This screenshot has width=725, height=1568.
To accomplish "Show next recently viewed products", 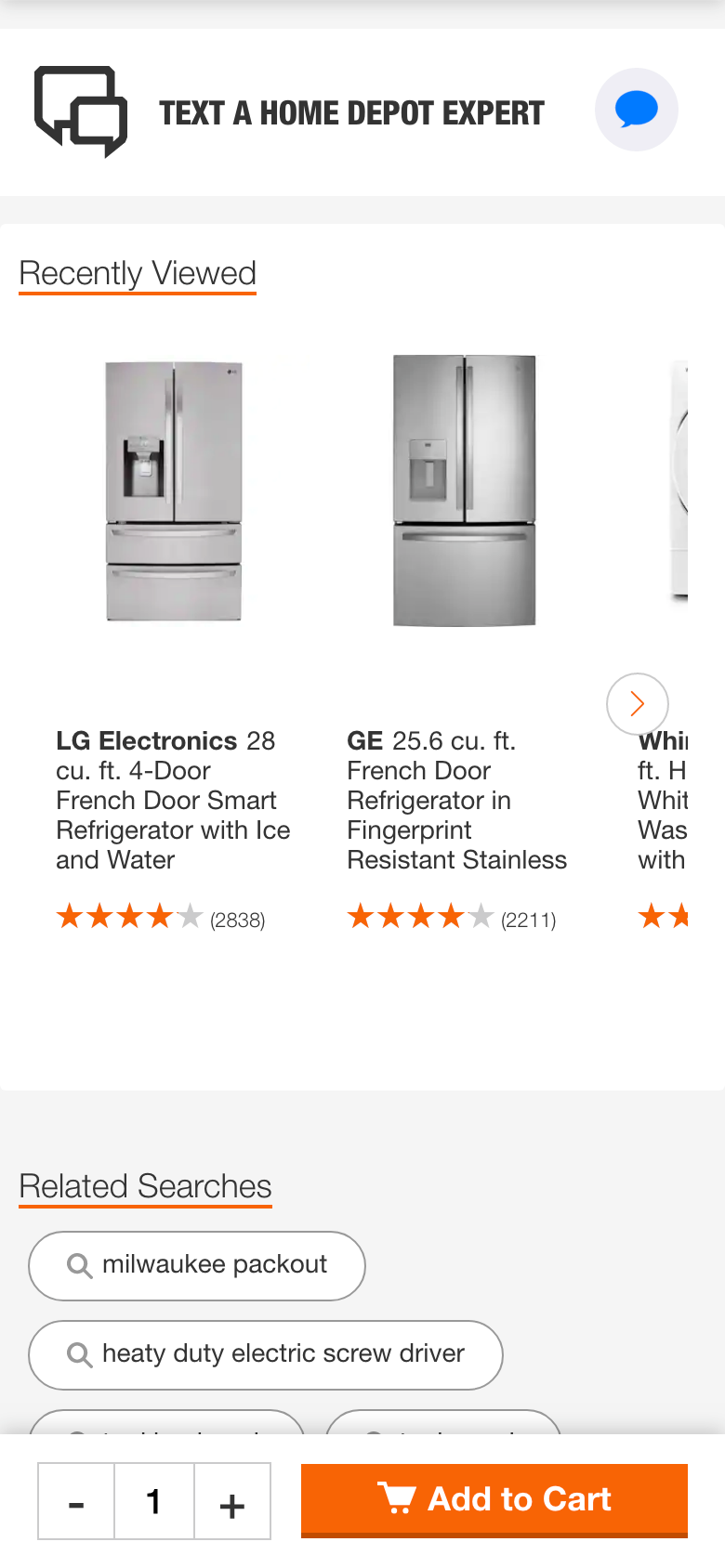I will coord(638,704).
